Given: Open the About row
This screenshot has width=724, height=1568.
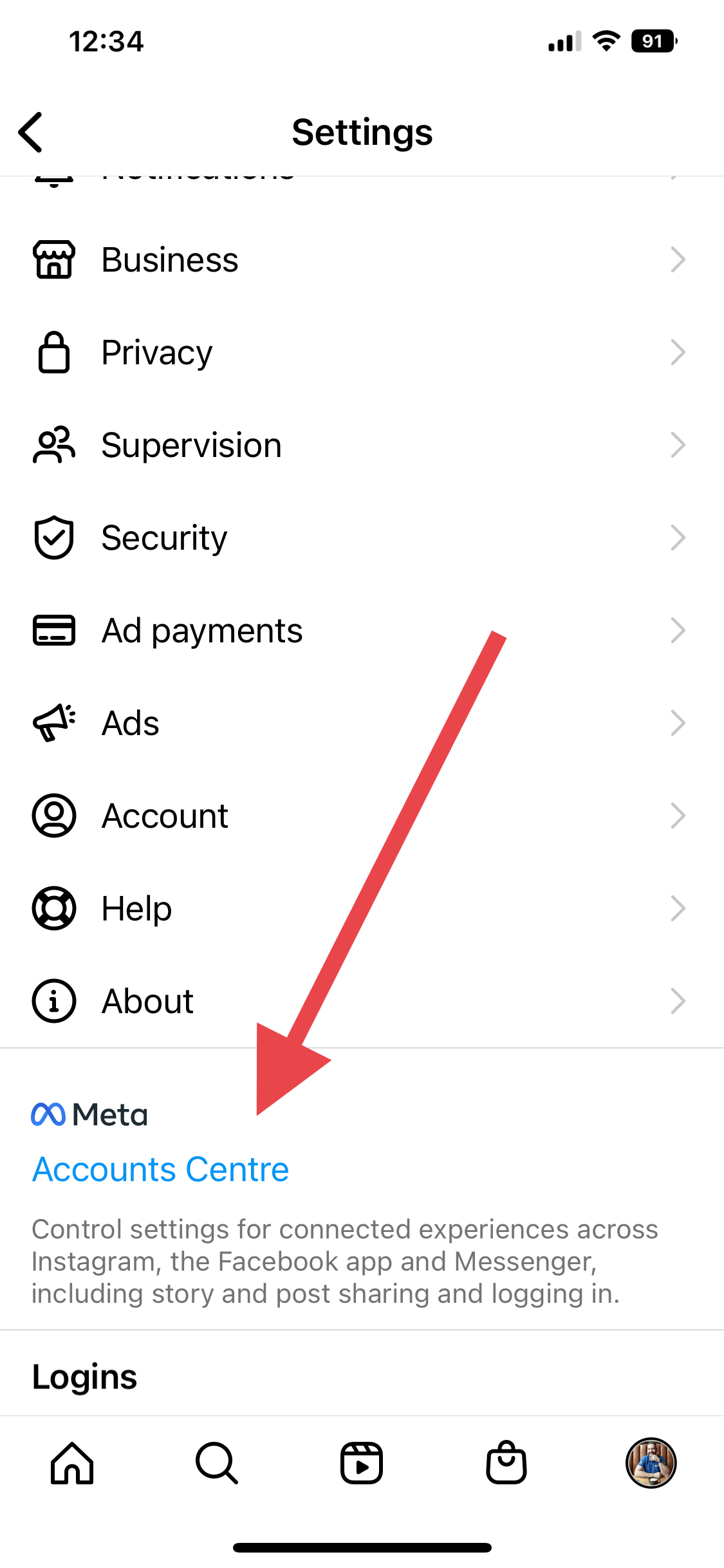Looking at the screenshot, I should tap(147, 1002).
